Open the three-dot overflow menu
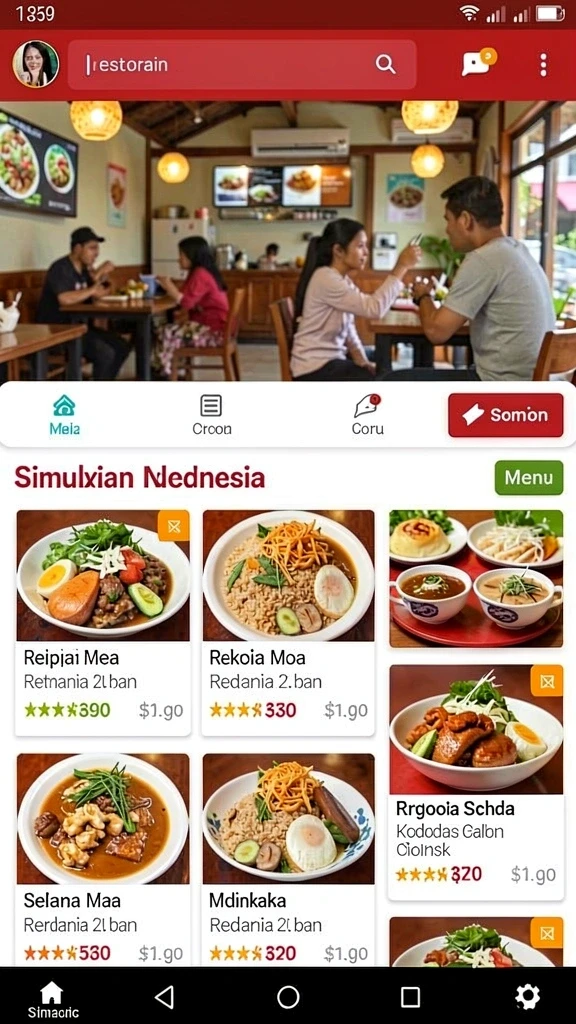The image size is (576, 1024). coord(543,65)
